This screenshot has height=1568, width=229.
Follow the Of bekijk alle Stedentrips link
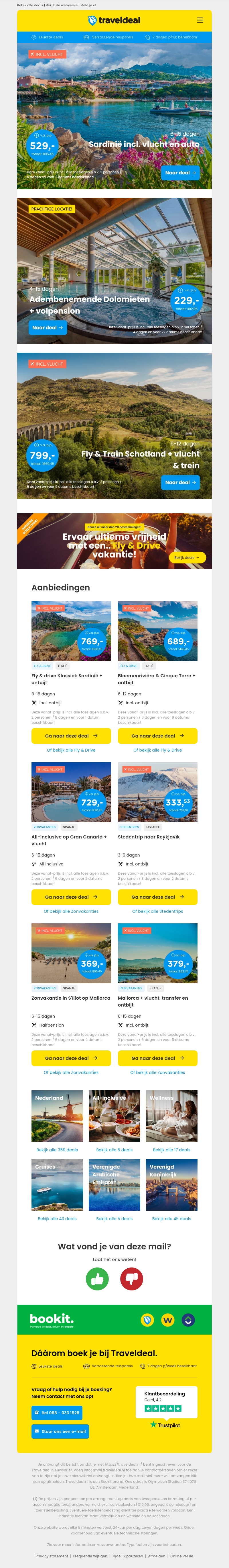coord(157,911)
